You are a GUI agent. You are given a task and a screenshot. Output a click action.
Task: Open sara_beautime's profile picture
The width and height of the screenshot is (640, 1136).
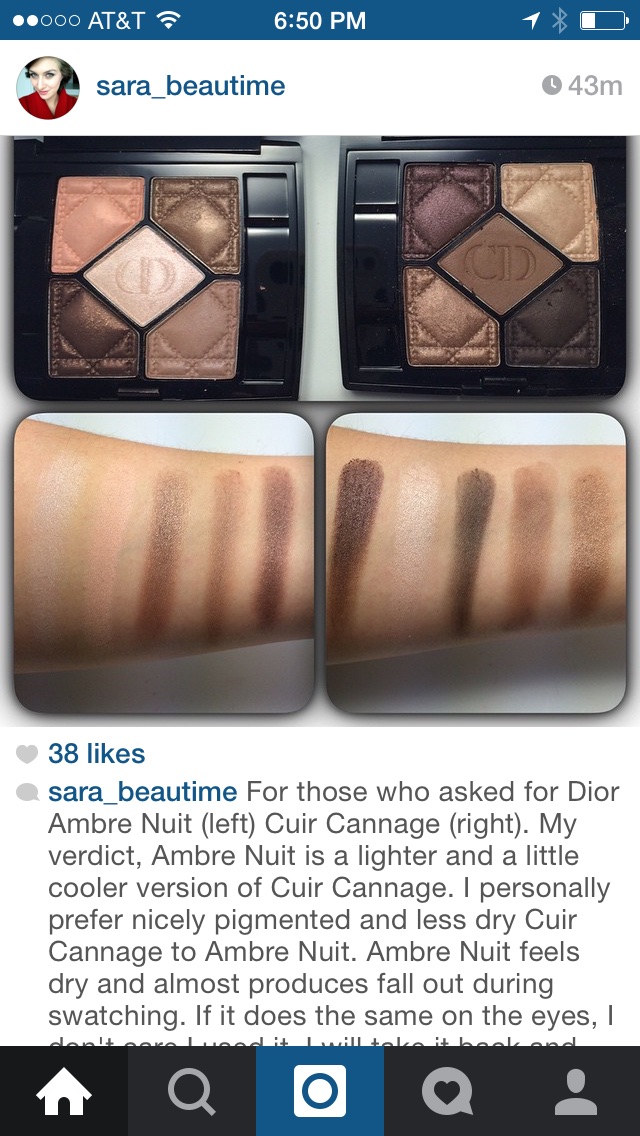coord(48,87)
